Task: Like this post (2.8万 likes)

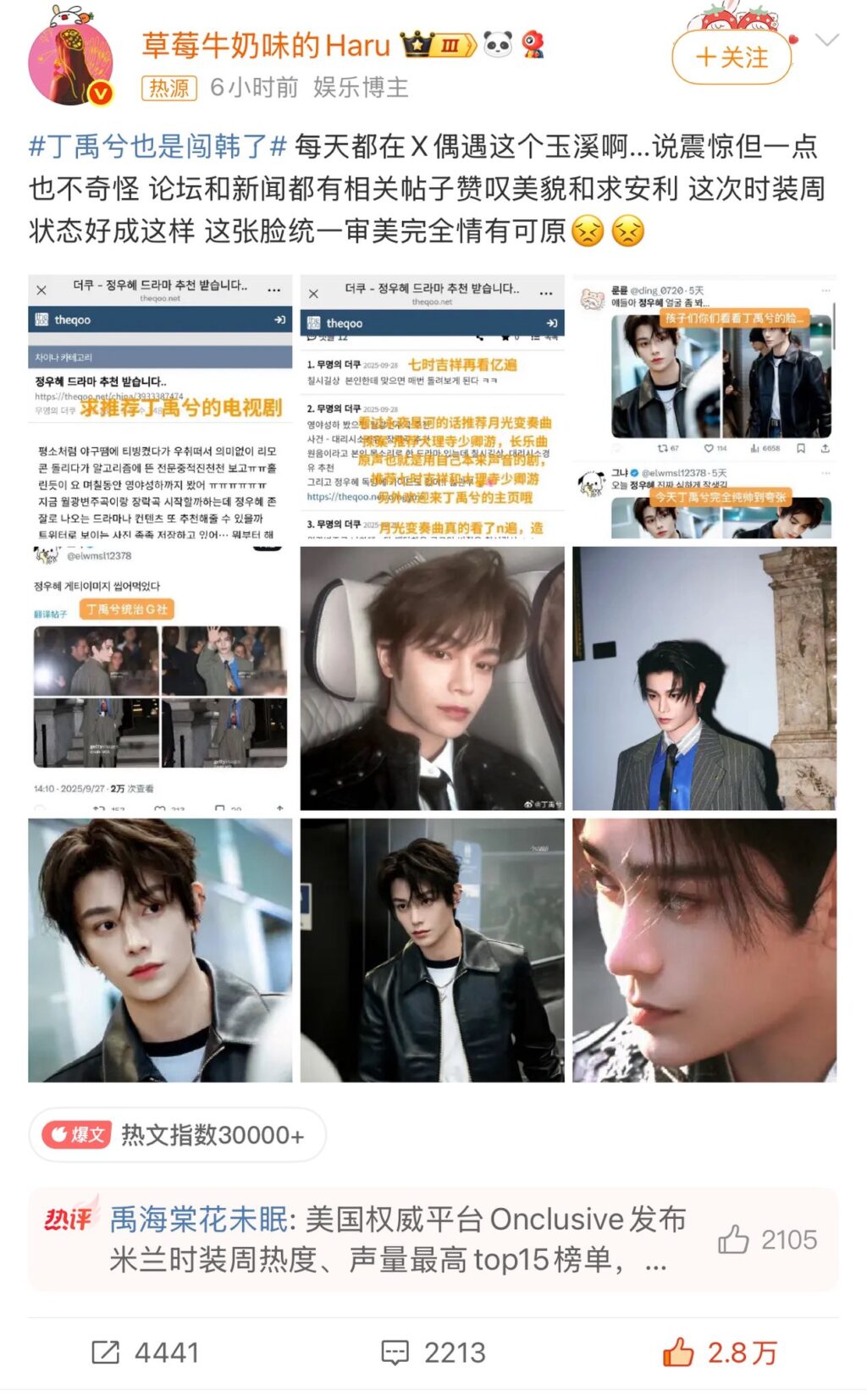Action: click(720, 1352)
